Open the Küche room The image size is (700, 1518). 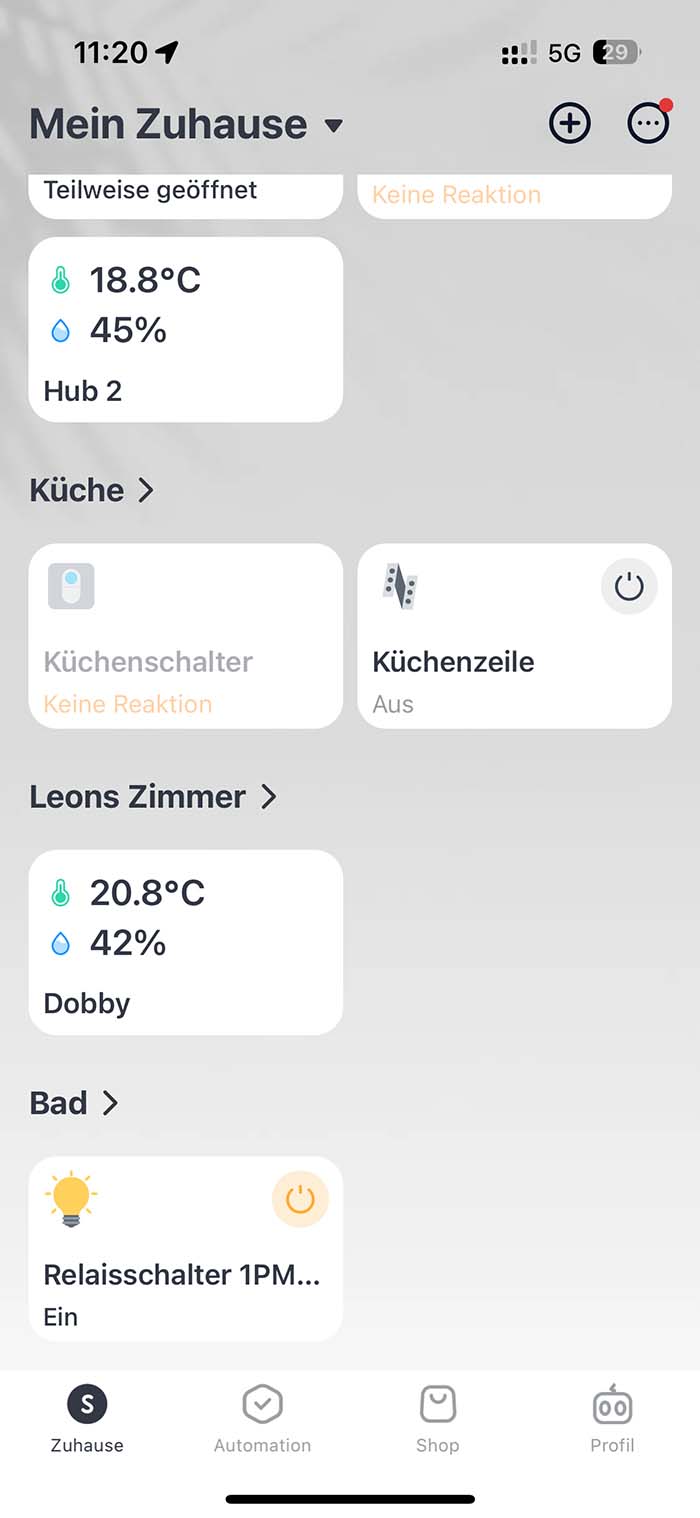[92, 490]
